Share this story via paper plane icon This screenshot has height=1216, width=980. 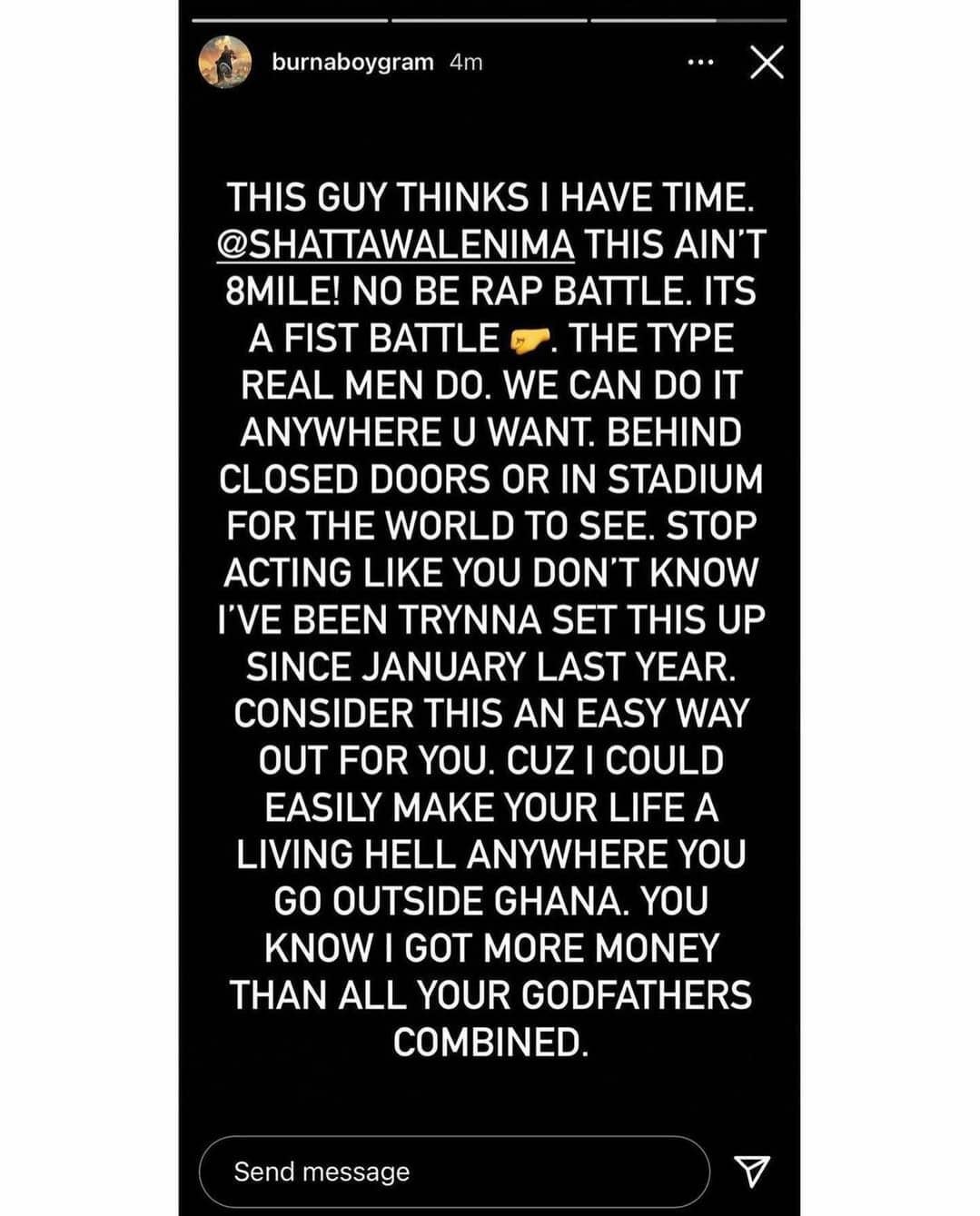pos(752,1171)
